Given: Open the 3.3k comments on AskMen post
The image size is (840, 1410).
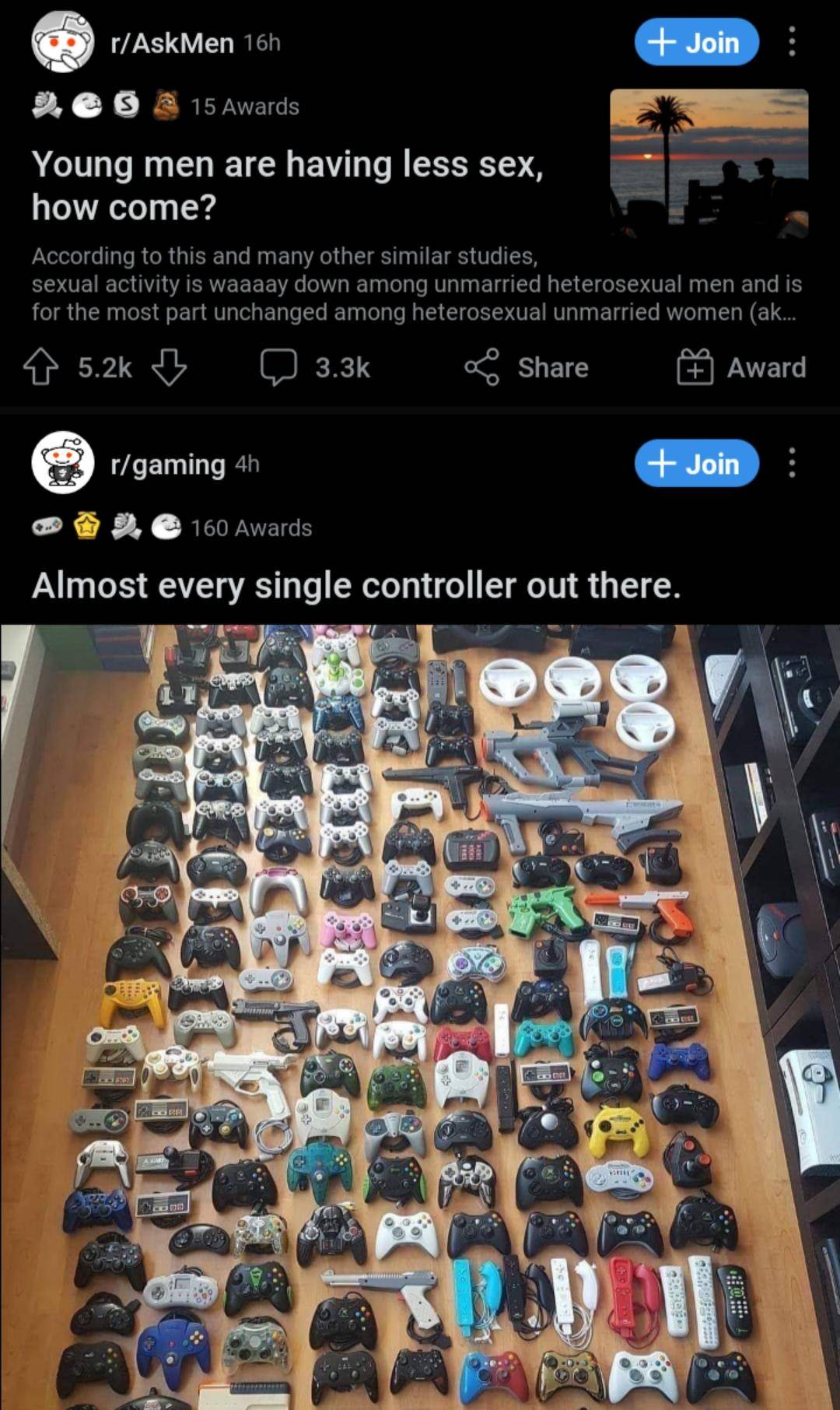Looking at the screenshot, I should (x=316, y=368).
